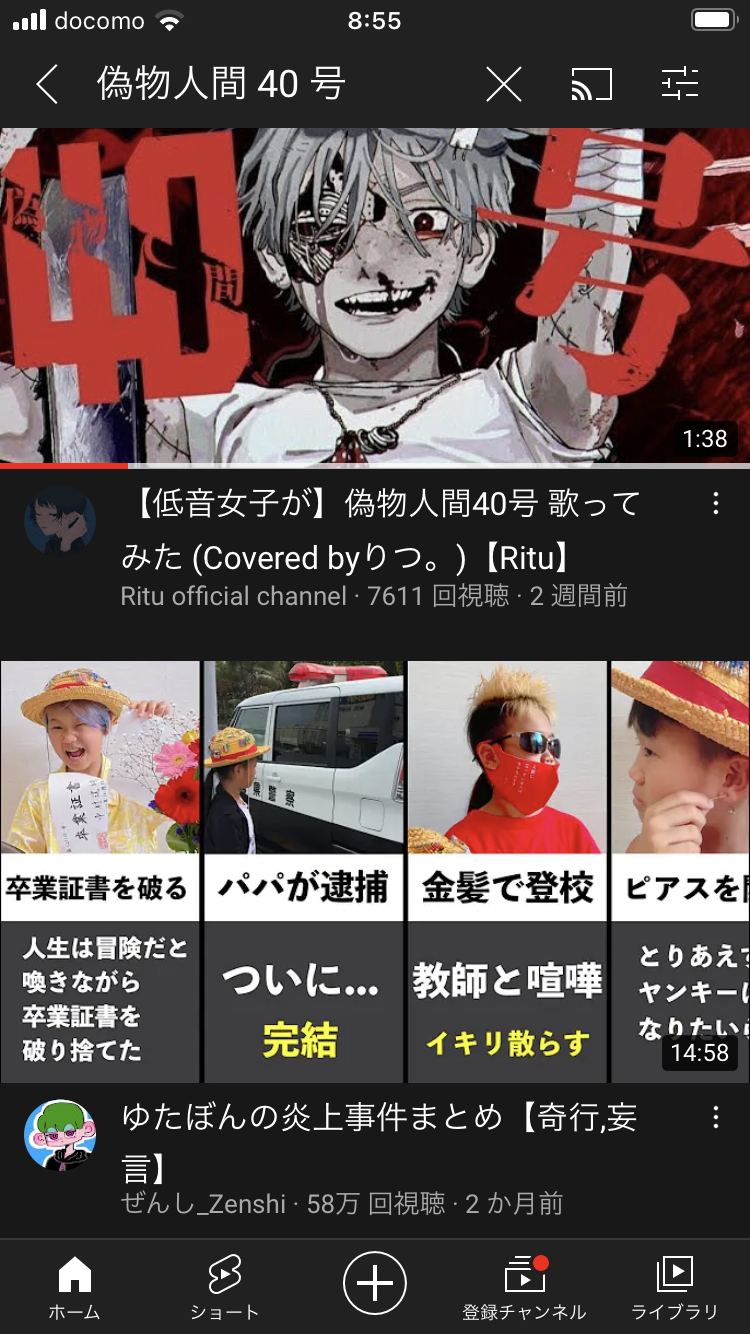750x1334 pixels.
Task: Play the 偽物人間40号 cover video thumbnail
Action: (375, 296)
